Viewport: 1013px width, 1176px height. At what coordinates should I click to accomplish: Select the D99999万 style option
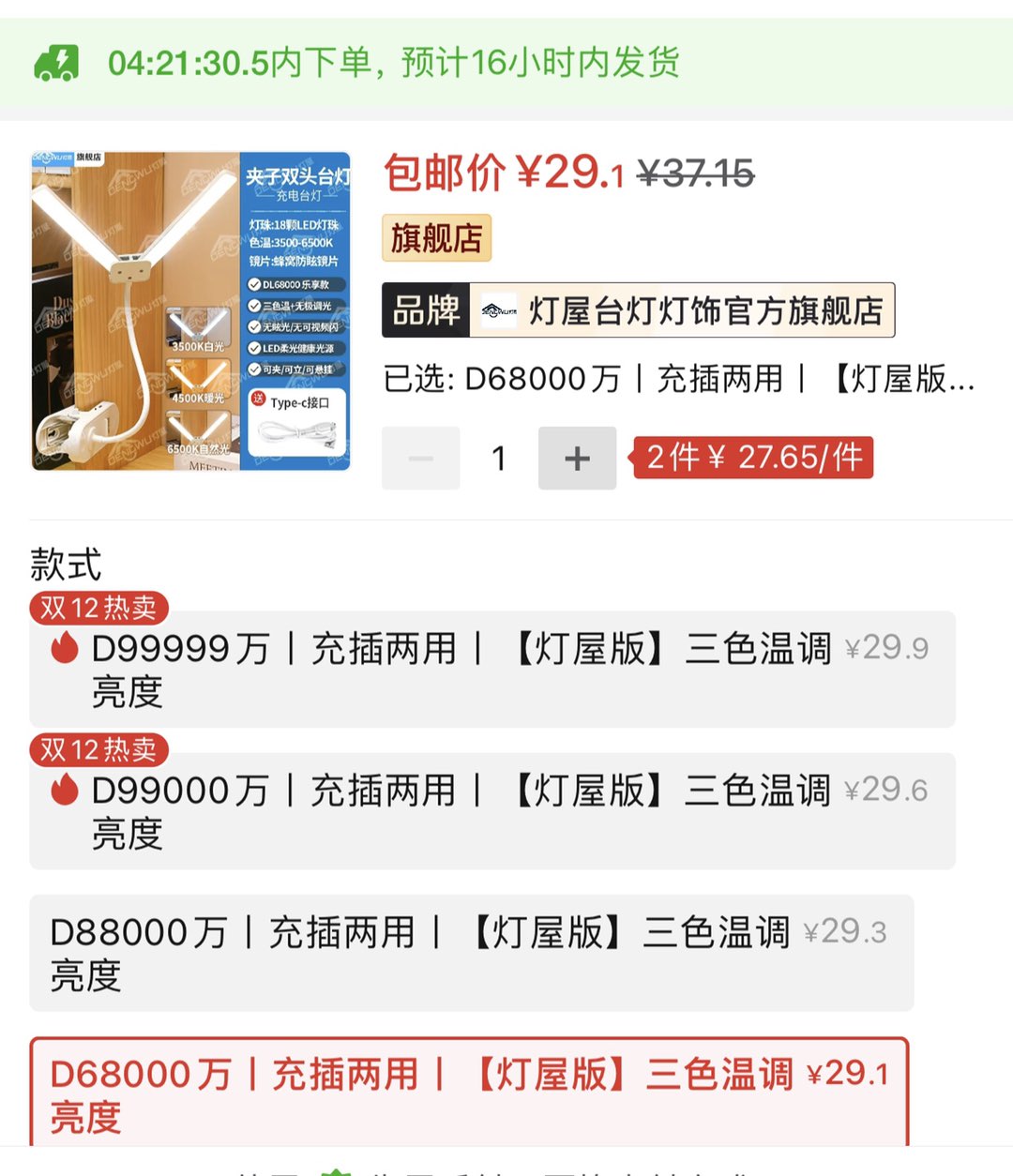pyautogui.click(x=491, y=670)
